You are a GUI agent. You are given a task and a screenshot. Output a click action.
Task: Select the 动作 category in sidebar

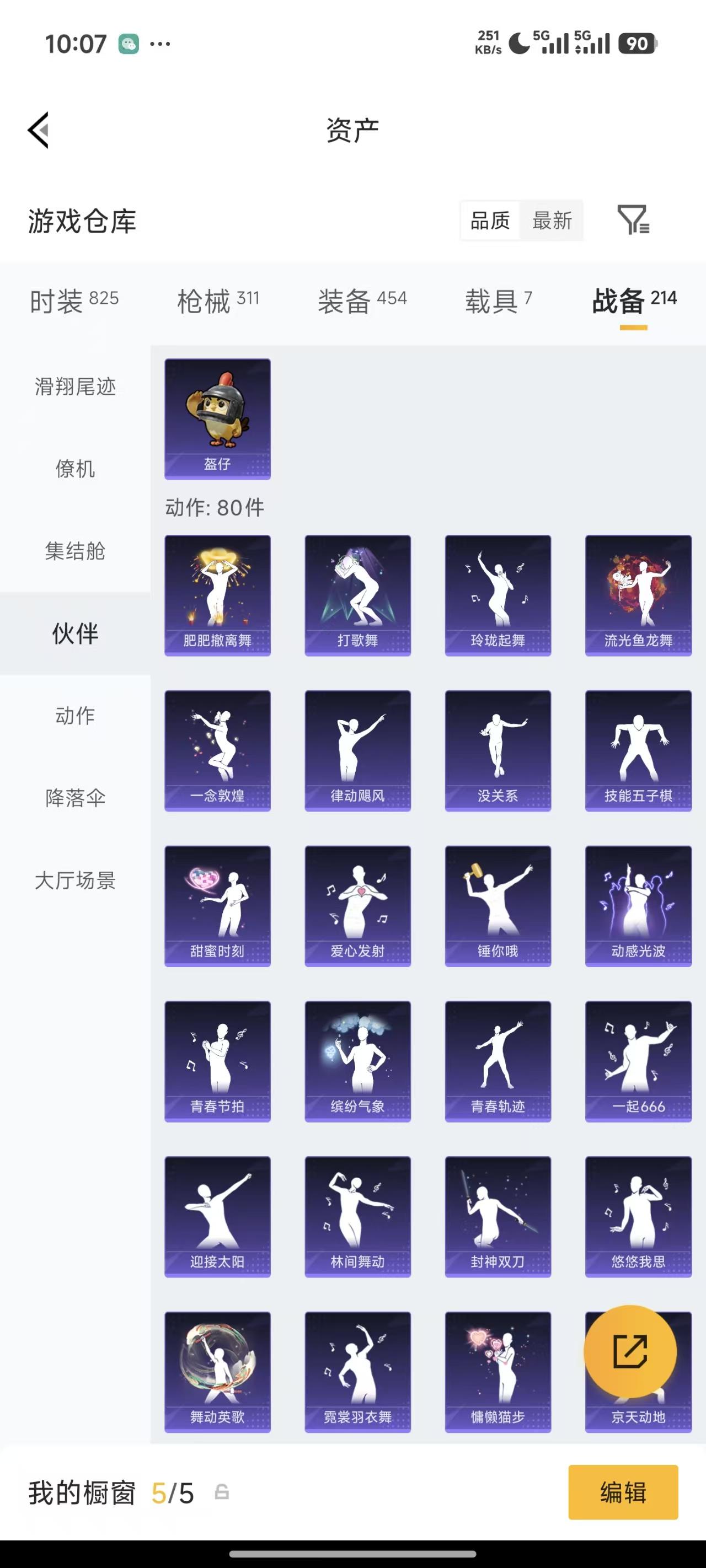click(x=74, y=716)
